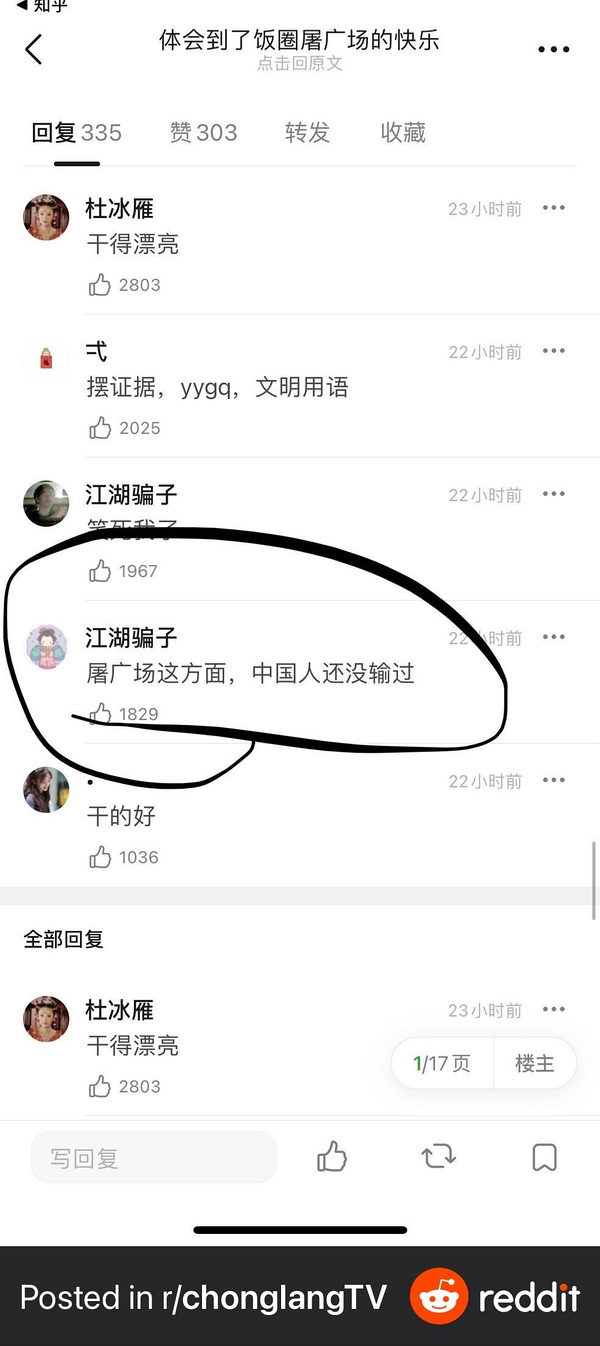600x1346 pixels.
Task: Open more options for the "摆证据，yygq，文明用语" comment
Action: (553, 351)
